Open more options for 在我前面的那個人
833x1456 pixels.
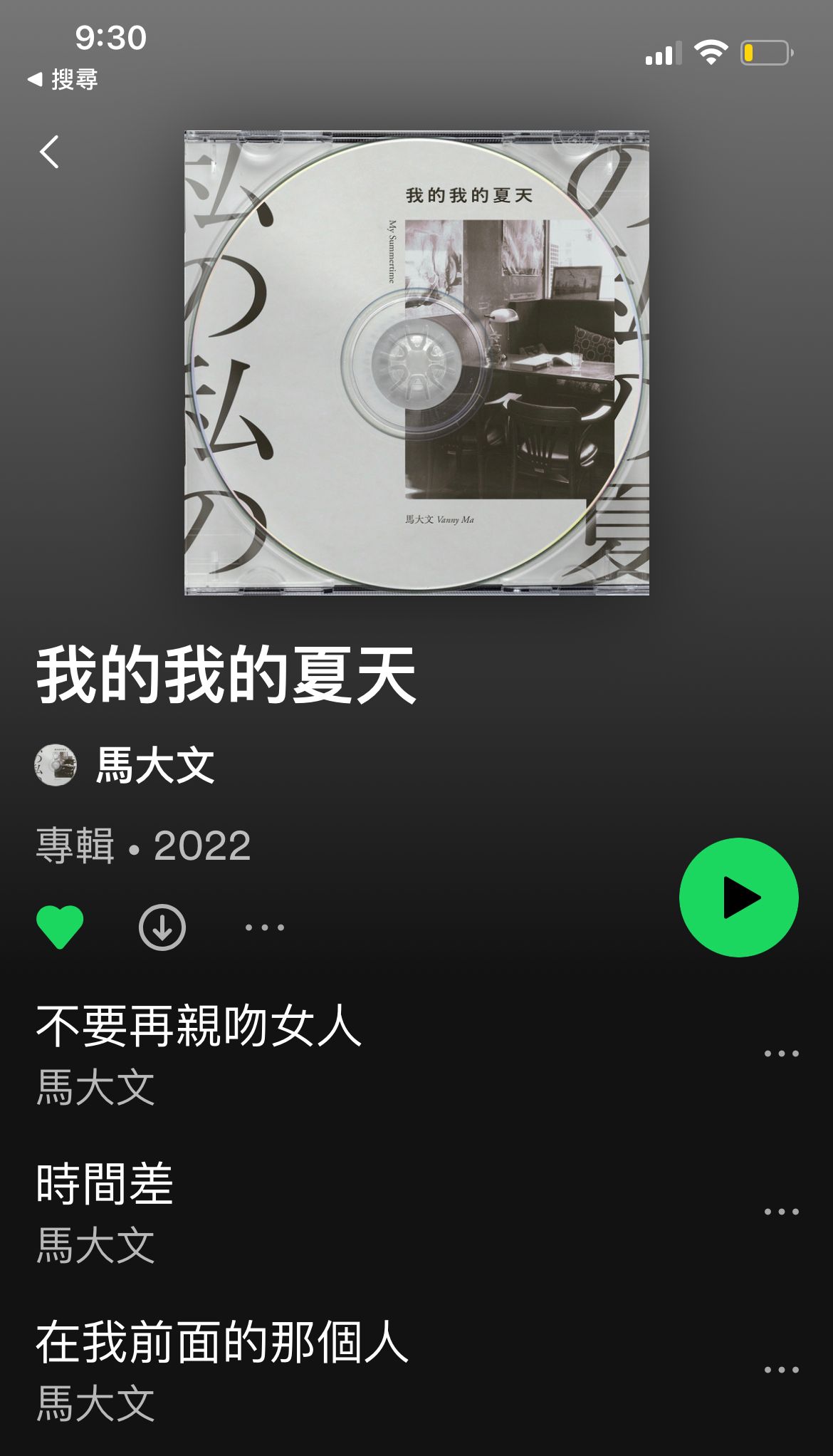click(x=781, y=1370)
